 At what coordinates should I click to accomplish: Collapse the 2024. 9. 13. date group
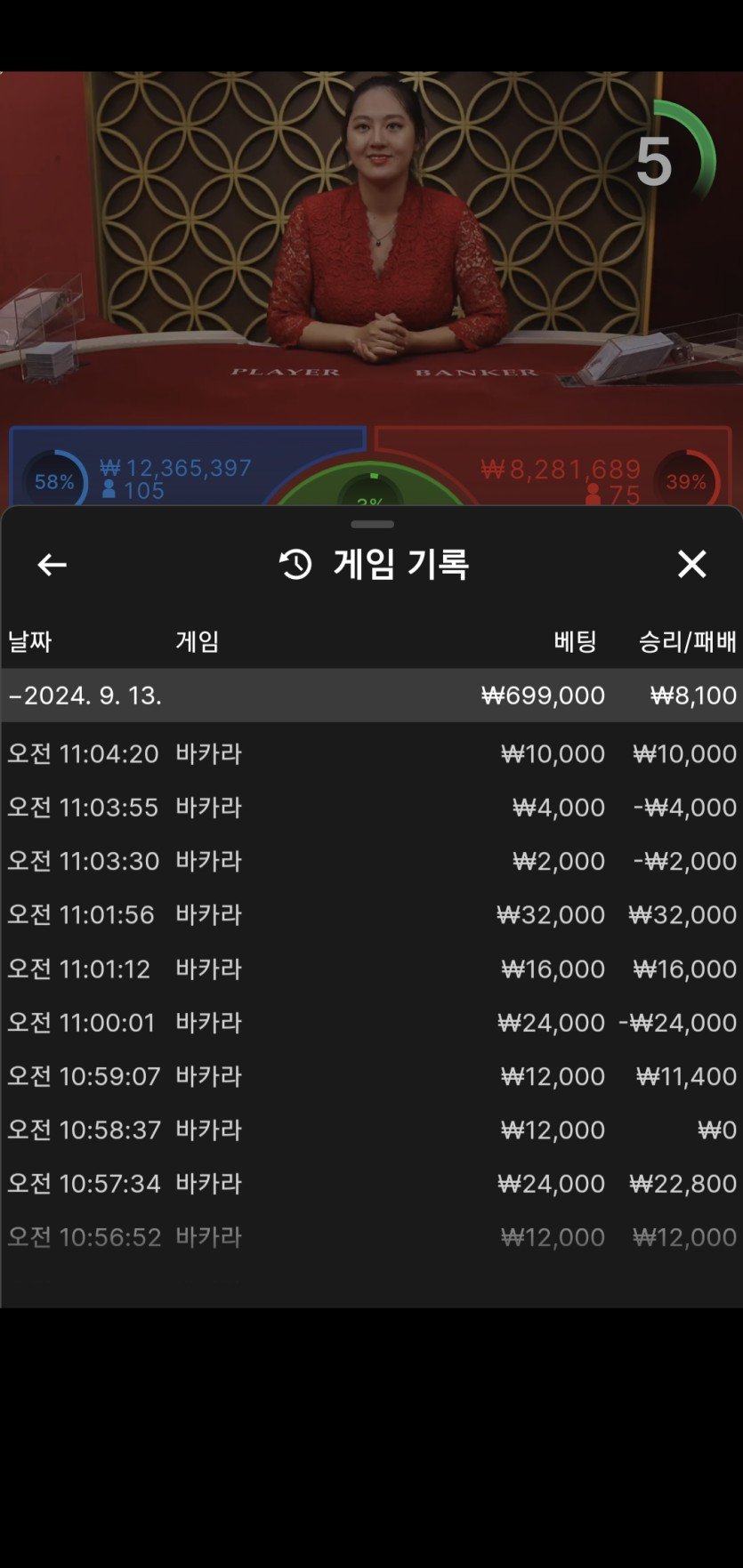click(x=371, y=696)
